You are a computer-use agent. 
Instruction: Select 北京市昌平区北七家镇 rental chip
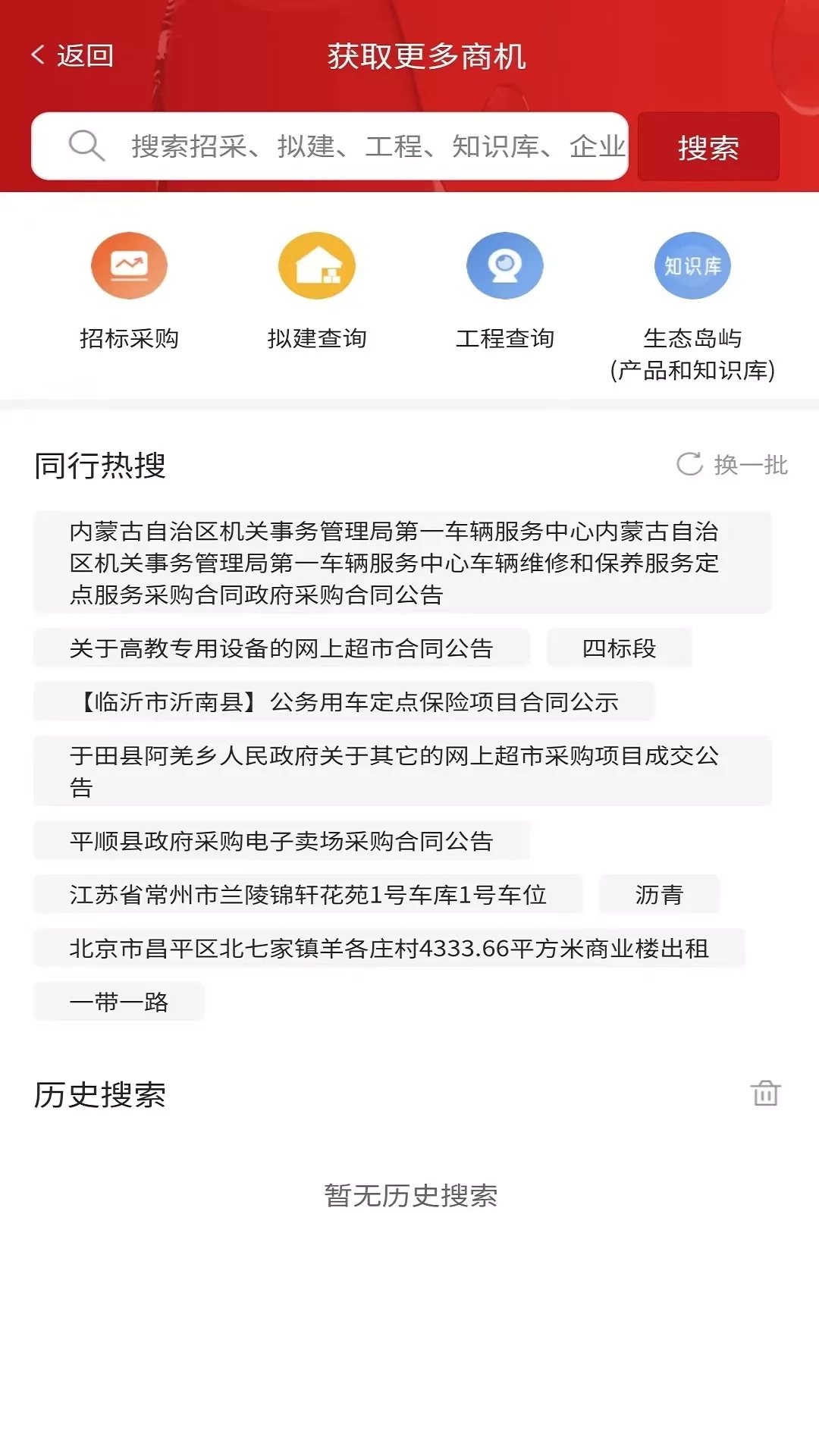click(389, 949)
